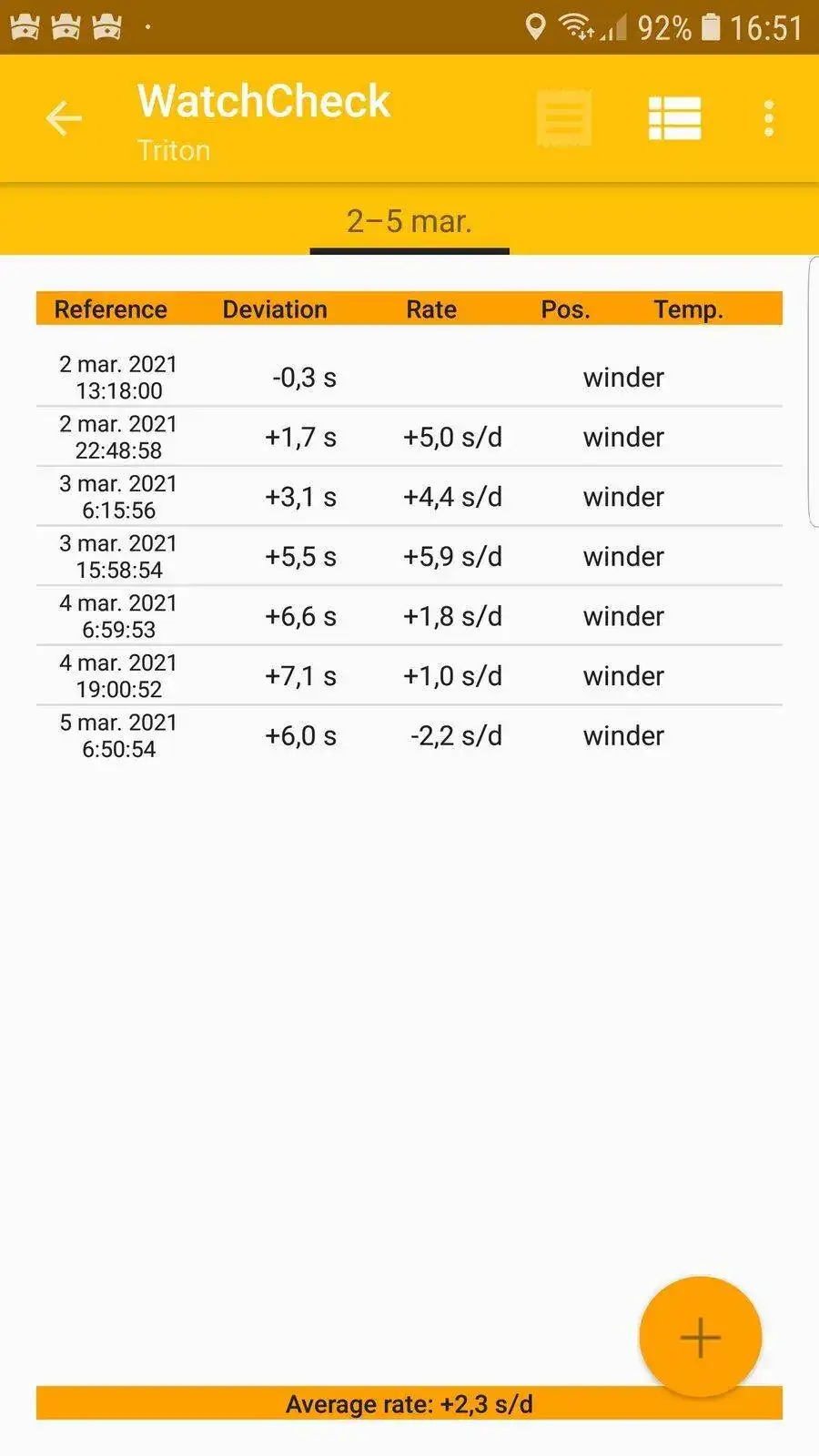This screenshot has height=1456, width=819.
Task: Open the Pos. column header options
Action: 565,308
